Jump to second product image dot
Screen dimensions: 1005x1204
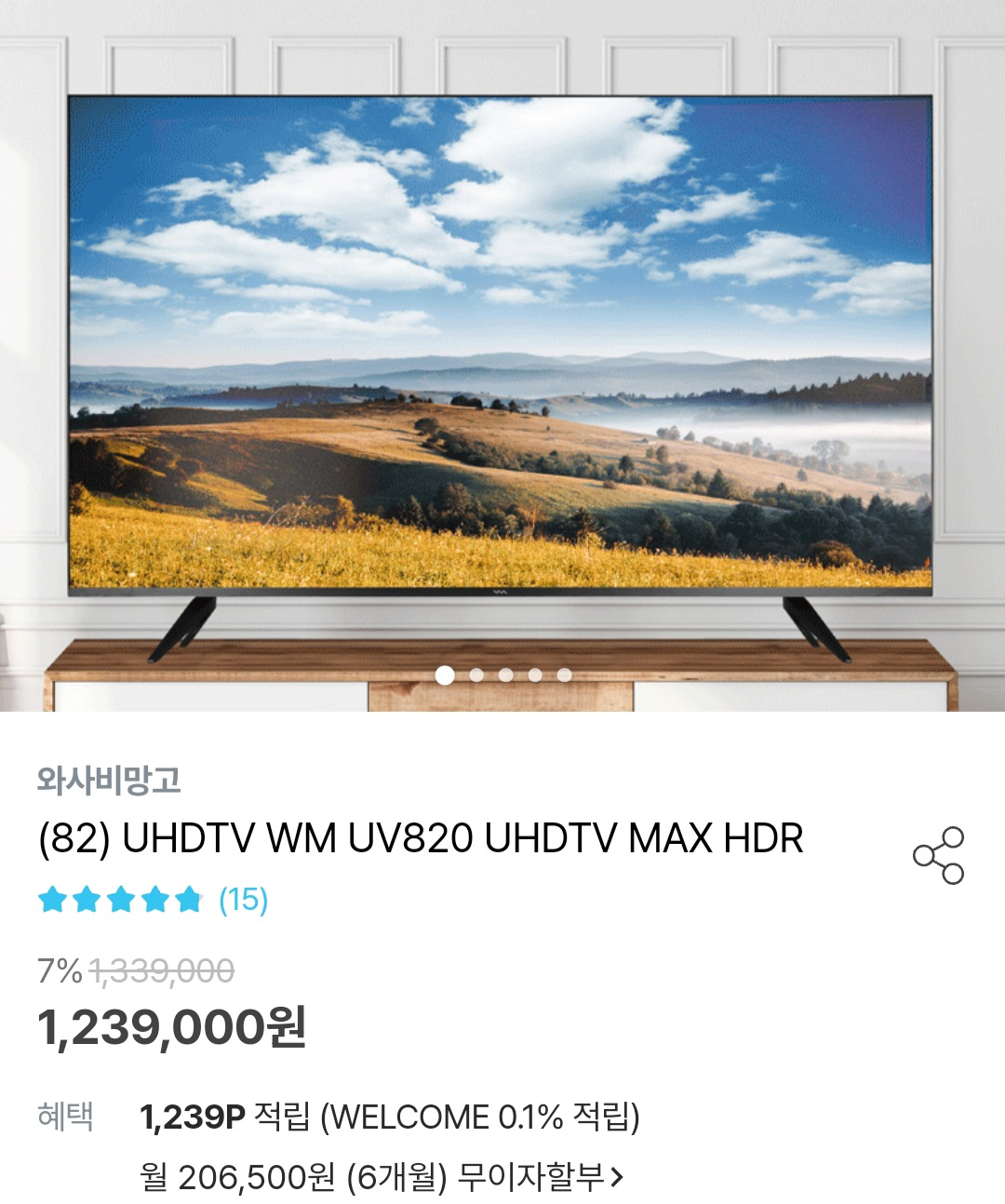pos(476,676)
